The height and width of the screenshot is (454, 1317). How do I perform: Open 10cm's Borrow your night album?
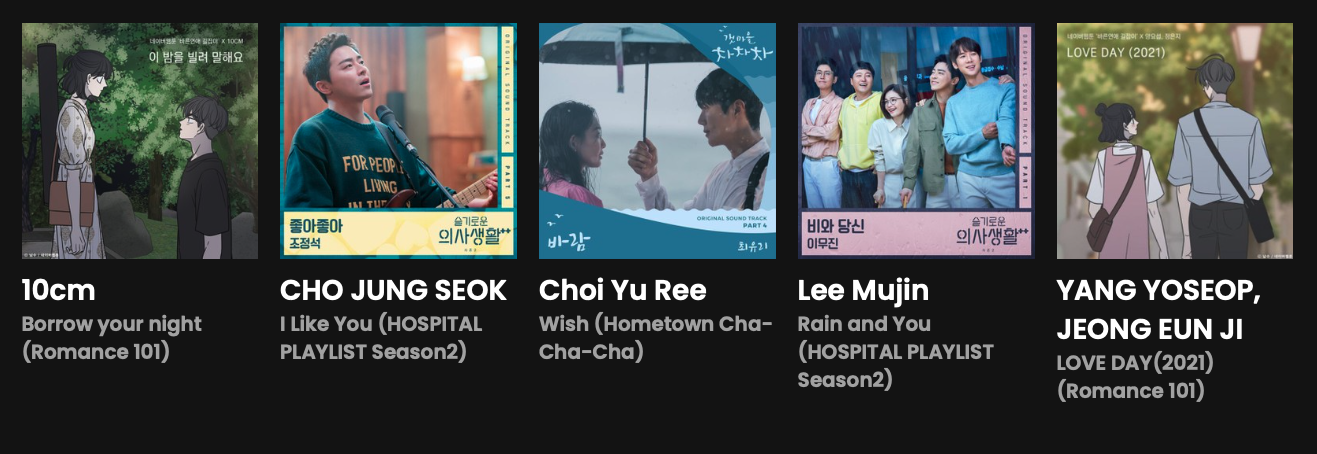point(140,141)
